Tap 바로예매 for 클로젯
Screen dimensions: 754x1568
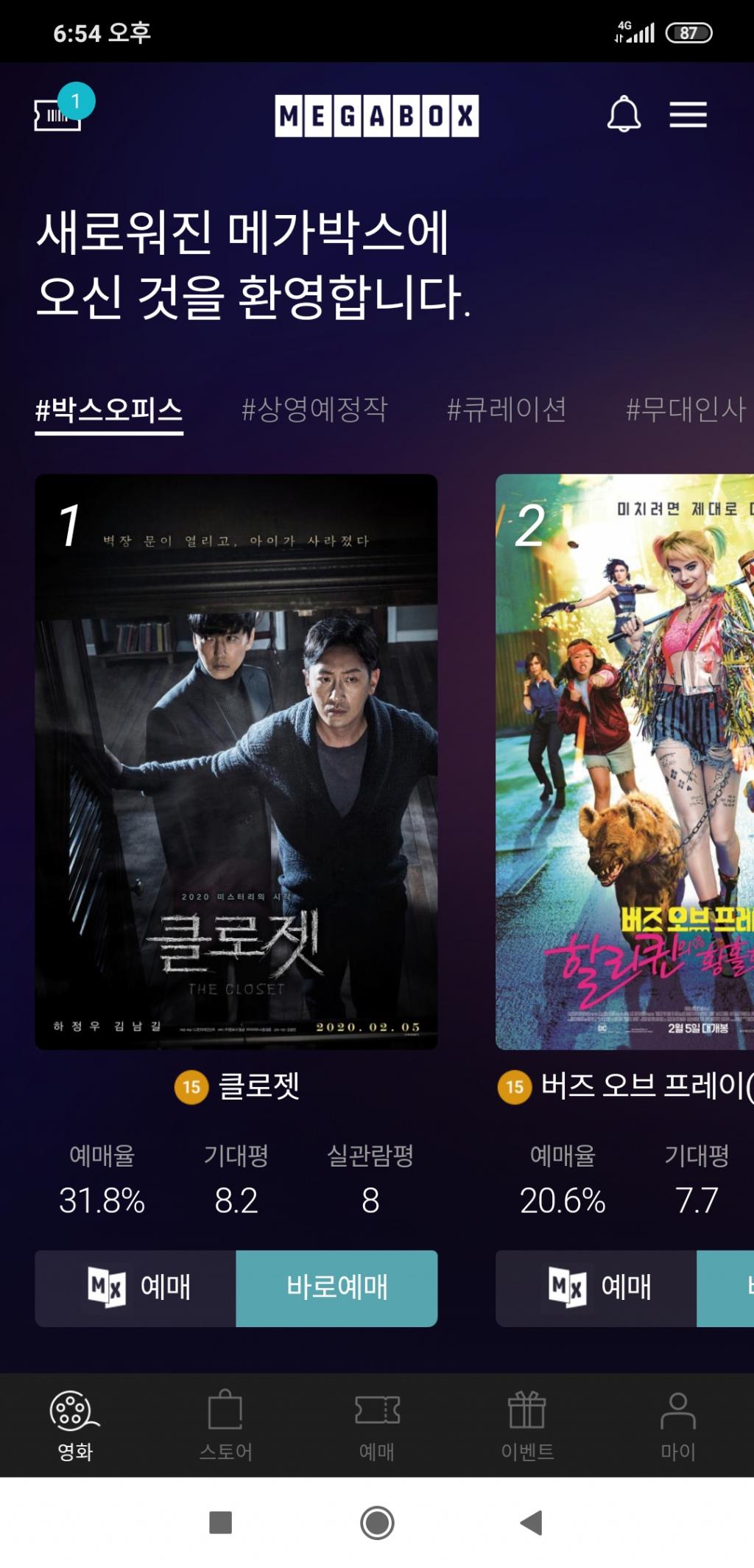point(337,1288)
